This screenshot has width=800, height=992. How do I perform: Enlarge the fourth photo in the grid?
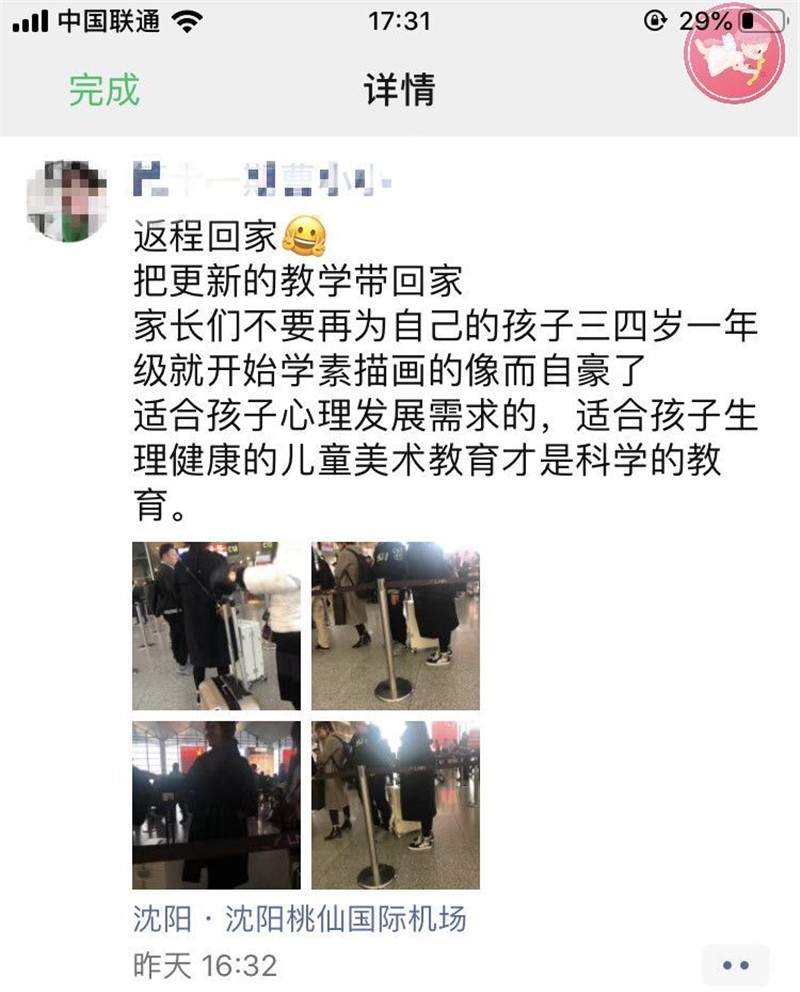click(395, 805)
